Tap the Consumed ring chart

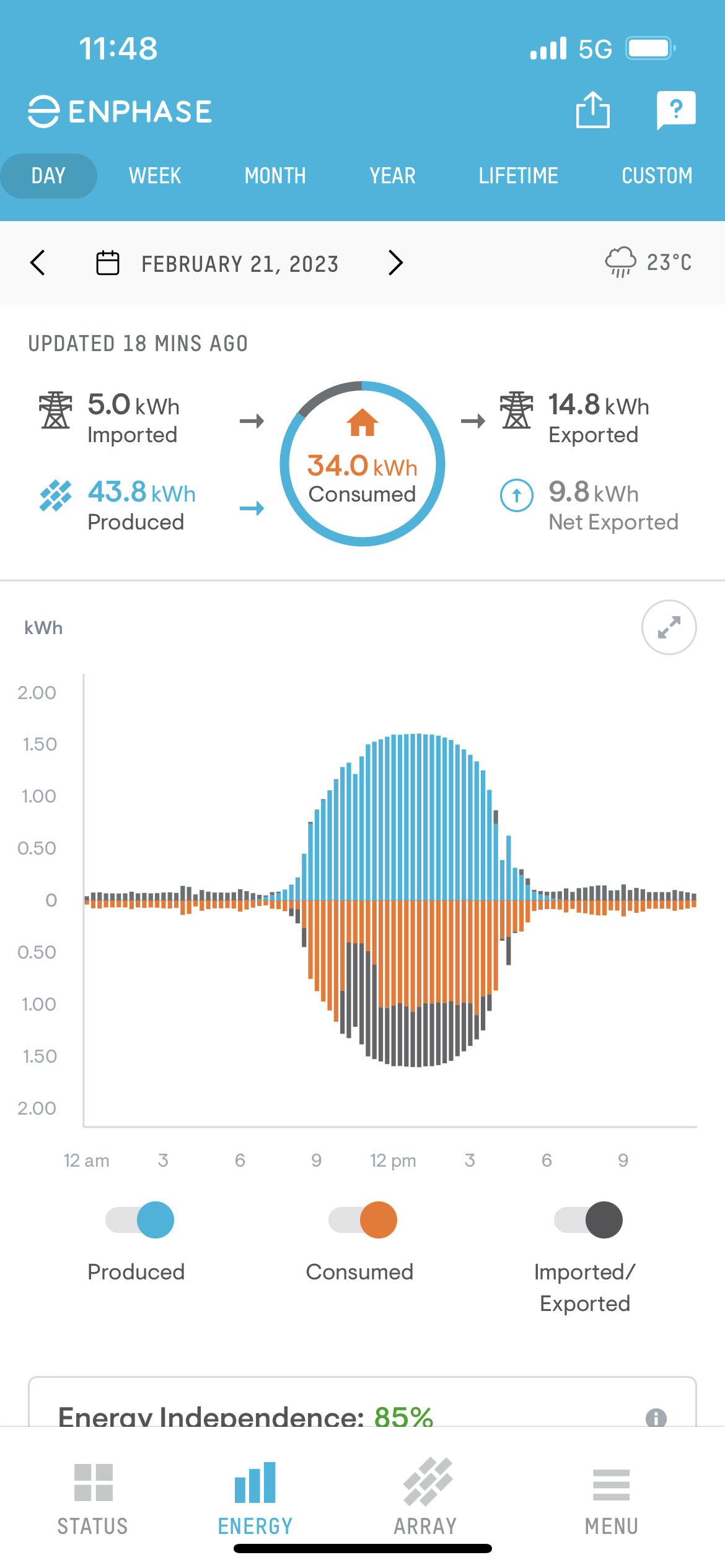click(x=362, y=464)
